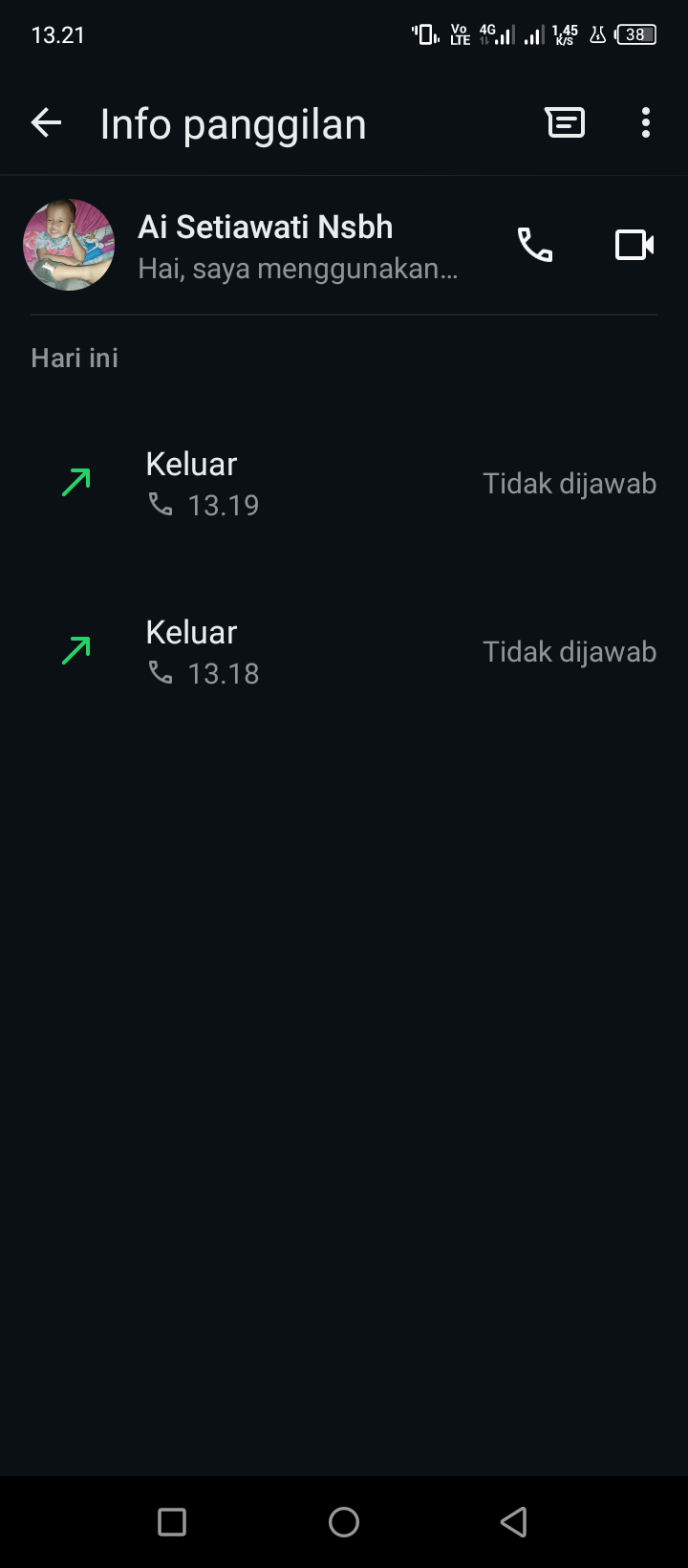Image resolution: width=688 pixels, height=1568 pixels.
Task: Open recent apps in navigation bar
Action: (x=172, y=1521)
